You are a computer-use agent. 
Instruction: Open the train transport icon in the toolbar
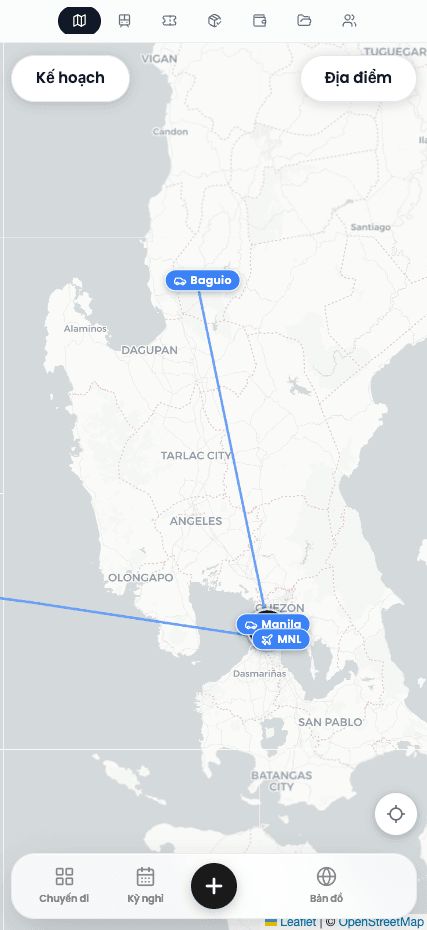pyautogui.click(x=124, y=21)
